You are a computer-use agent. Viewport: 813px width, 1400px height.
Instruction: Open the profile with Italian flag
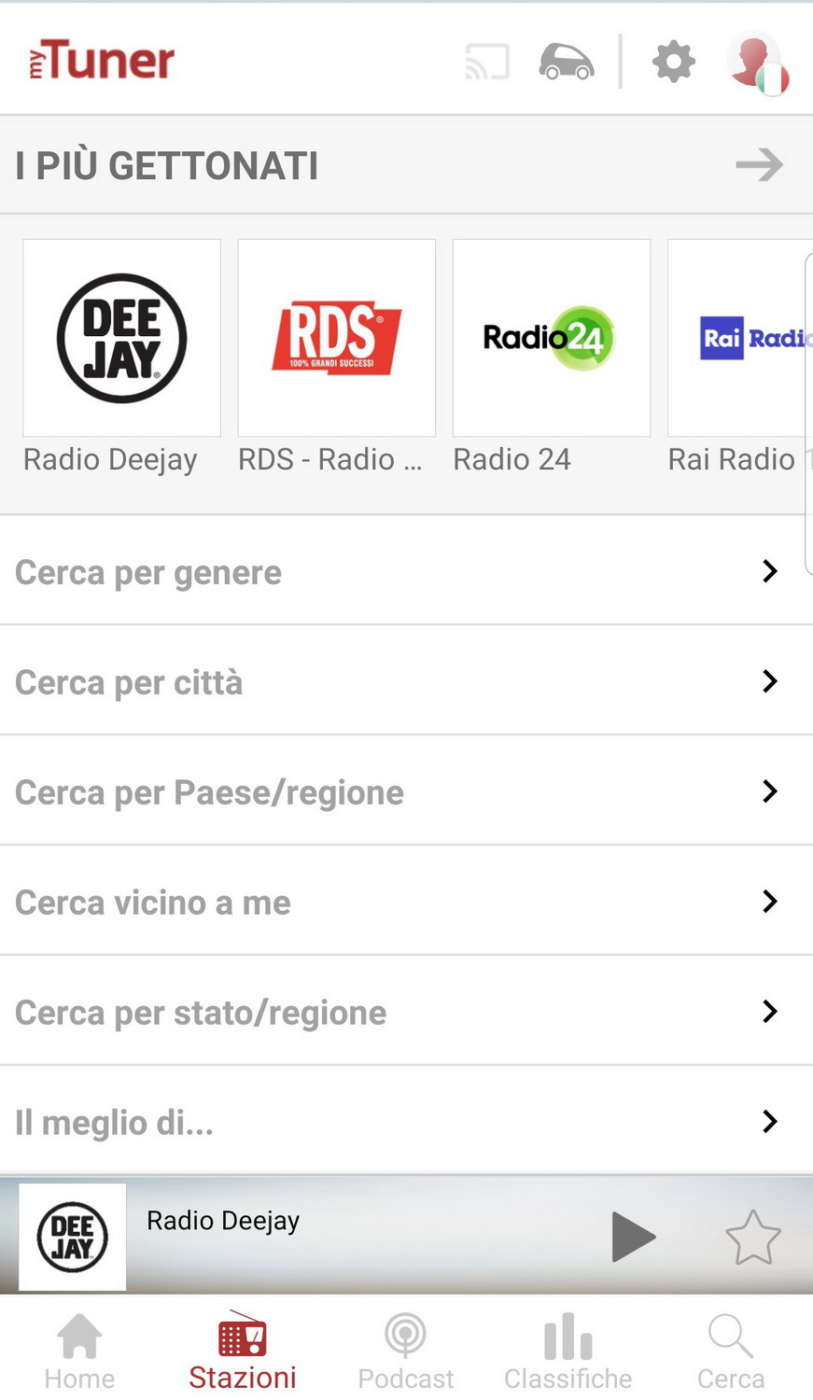[757, 64]
